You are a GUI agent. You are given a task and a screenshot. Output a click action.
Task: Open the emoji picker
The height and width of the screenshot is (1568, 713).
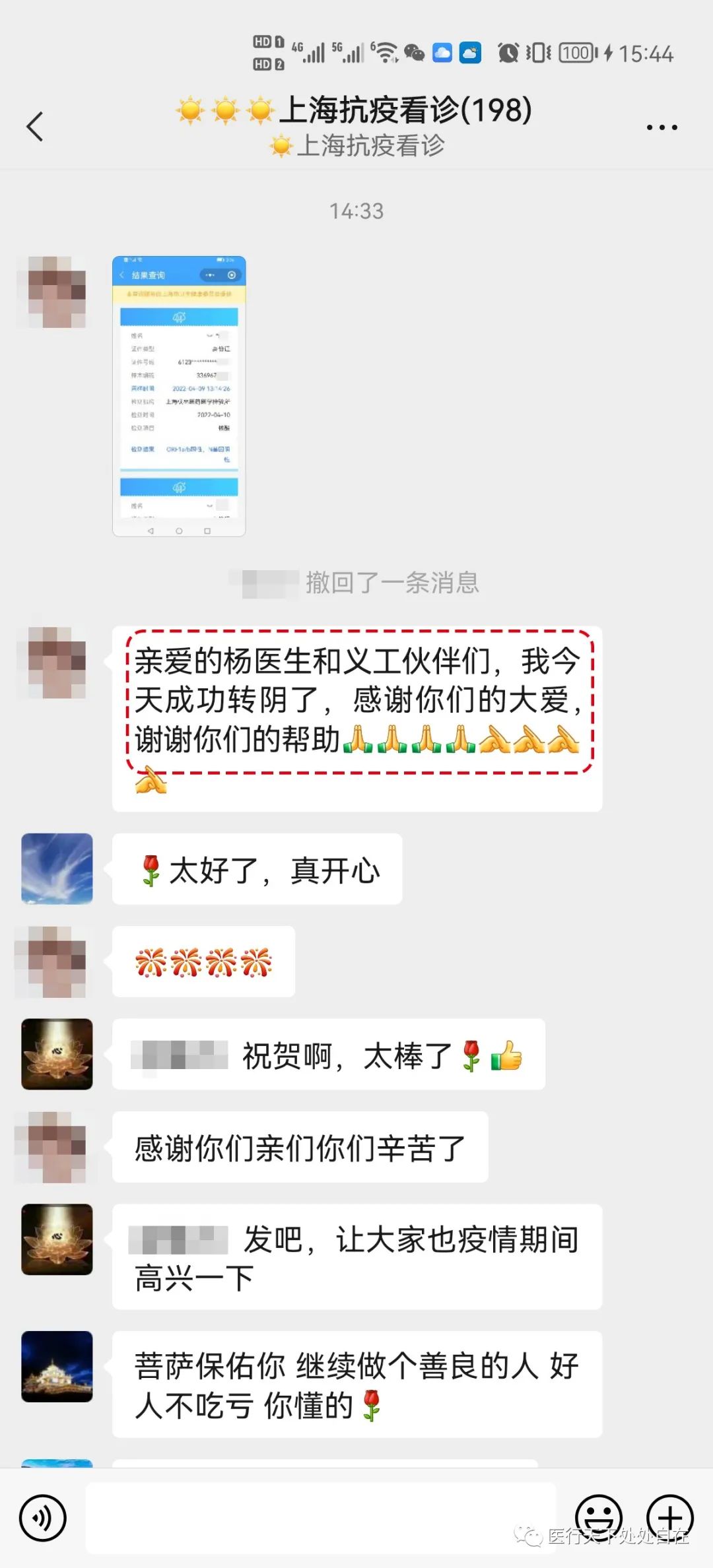click(598, 1517)
